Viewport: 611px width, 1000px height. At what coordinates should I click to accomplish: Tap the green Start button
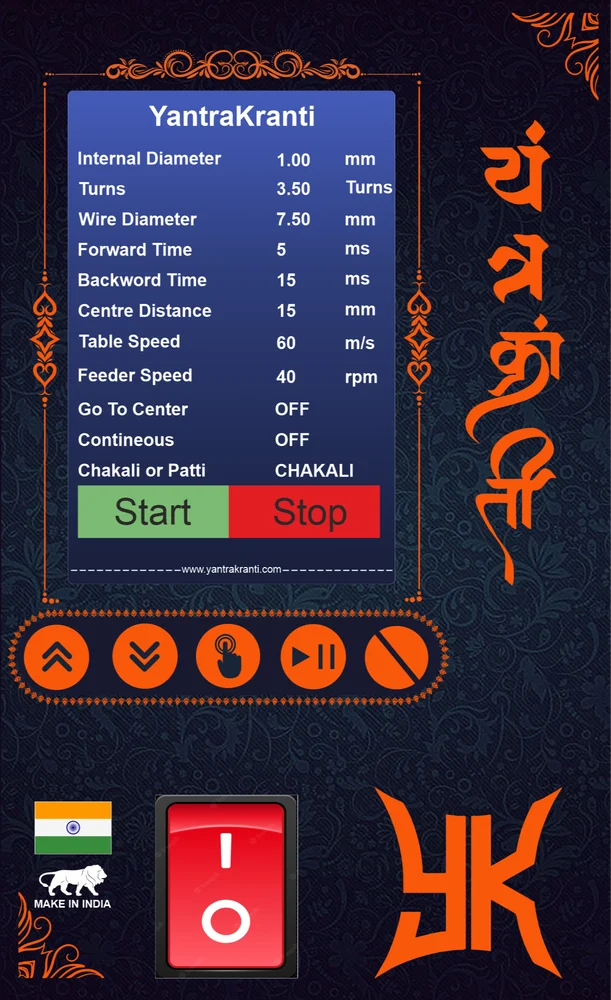153,512
